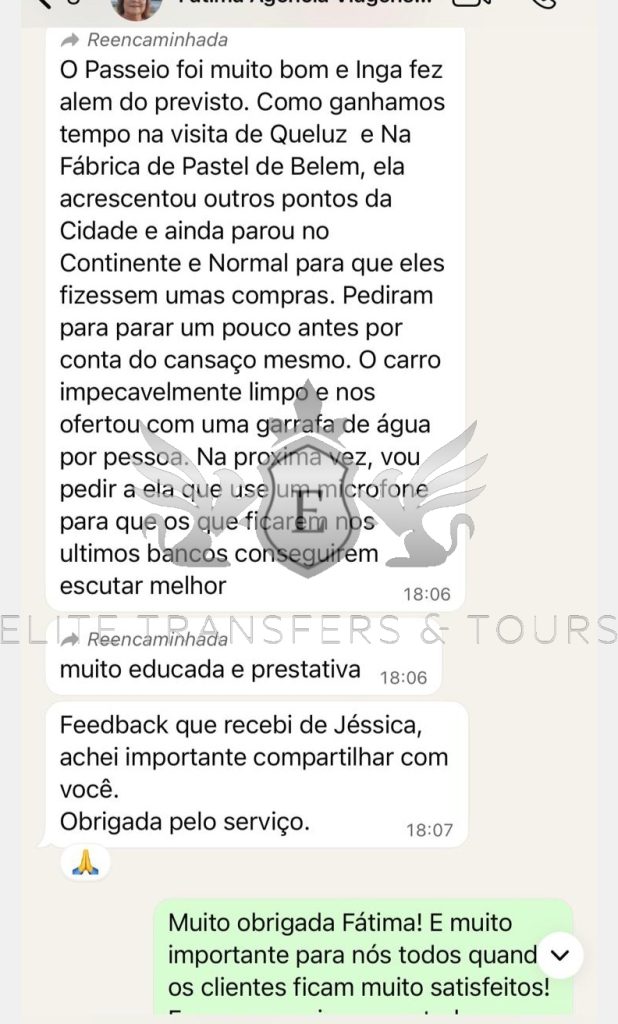Open the praying hands reaction
Screen dimensions: 618x1024
[x=85, y=861]
